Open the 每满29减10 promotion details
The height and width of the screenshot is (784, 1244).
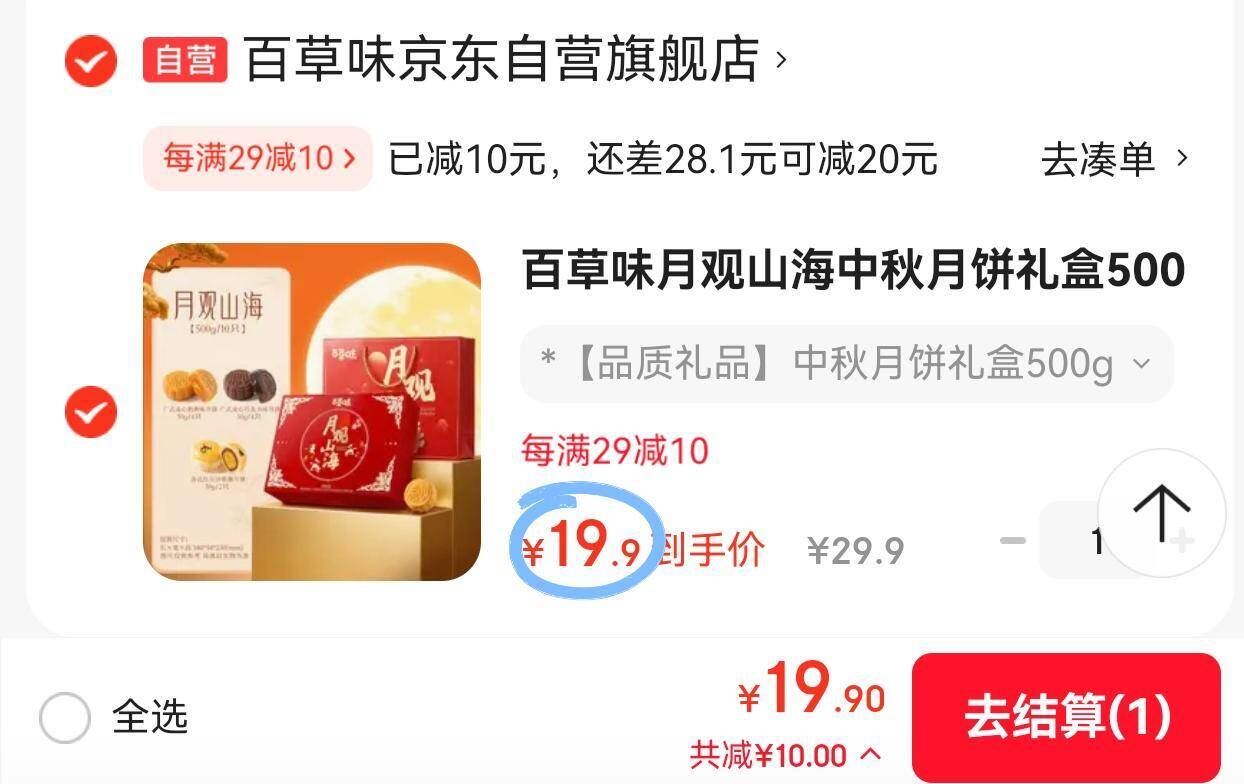(x=258, y=158)
